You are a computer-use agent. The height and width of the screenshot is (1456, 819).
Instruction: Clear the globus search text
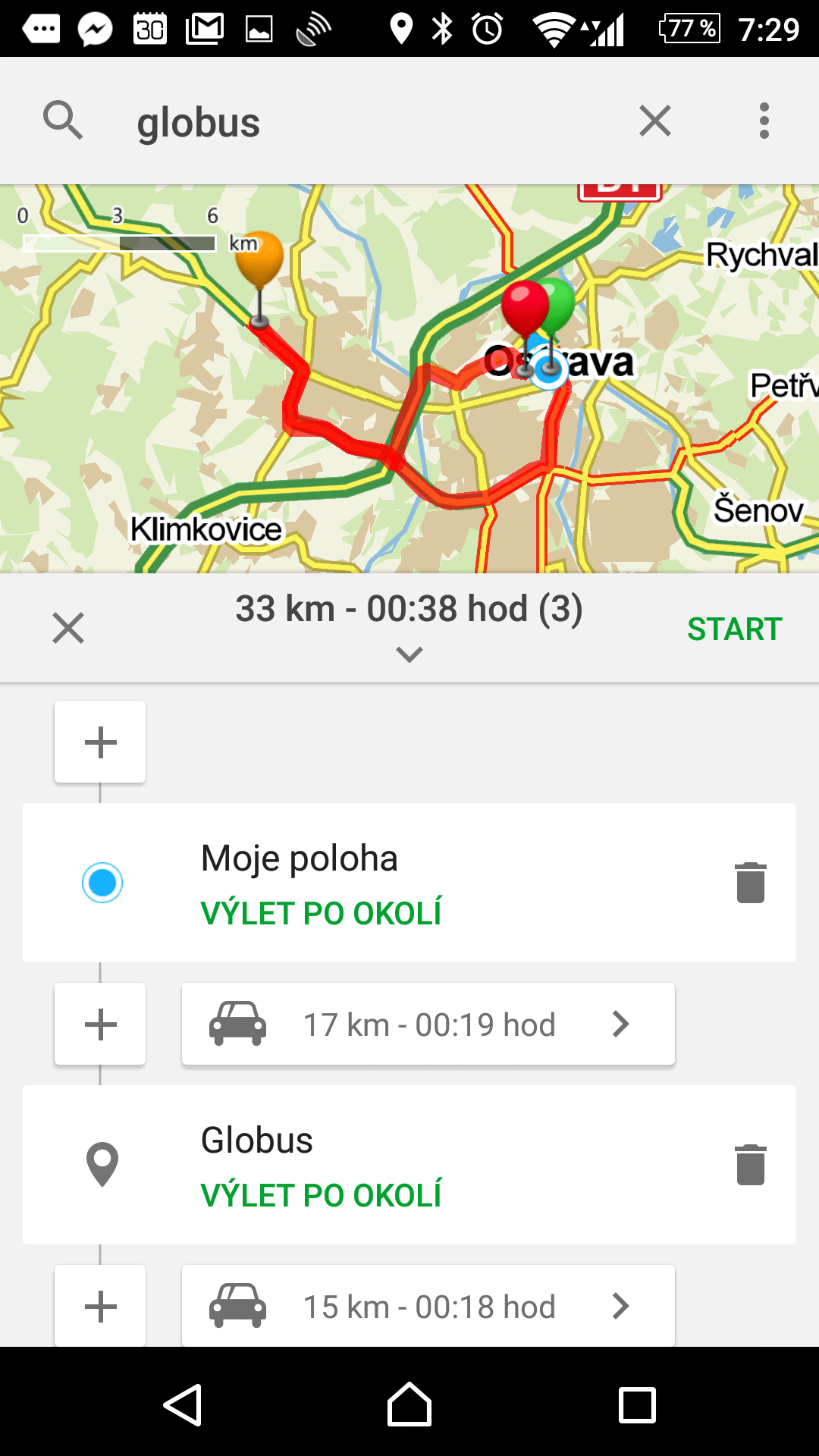pos(655,121)
